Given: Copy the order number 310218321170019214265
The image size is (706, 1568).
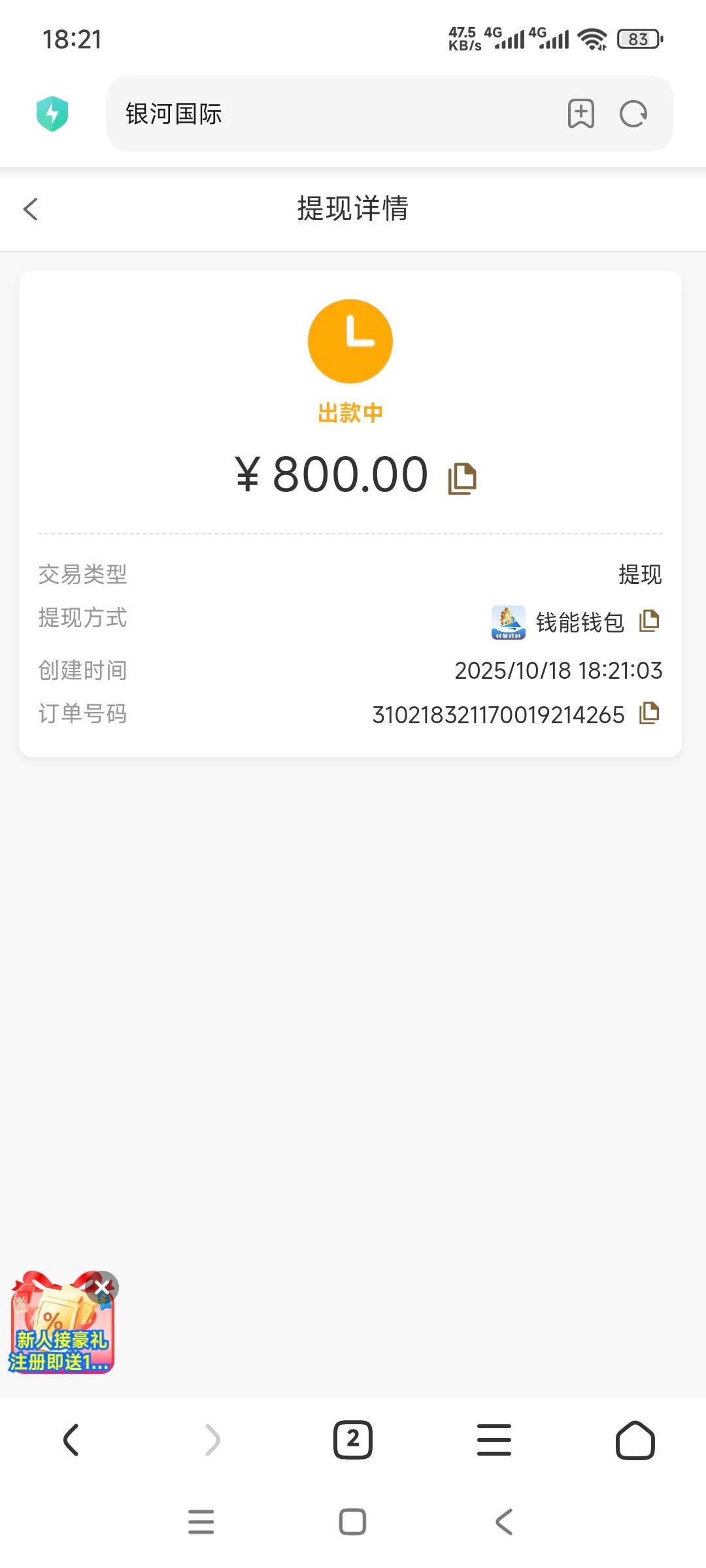Looking at the screenshot, I should (x=649, y=713).
